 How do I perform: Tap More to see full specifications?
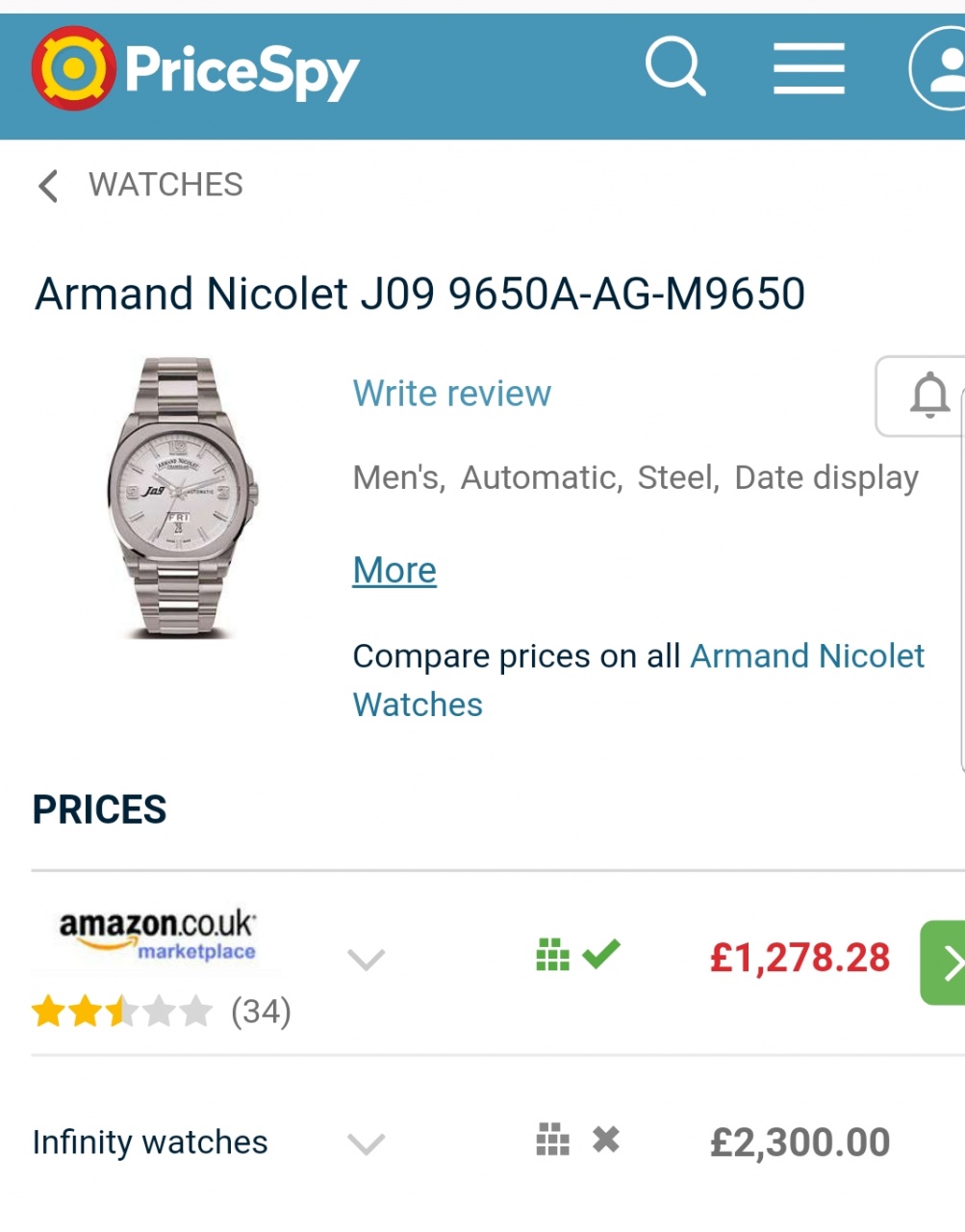point(394,570)
